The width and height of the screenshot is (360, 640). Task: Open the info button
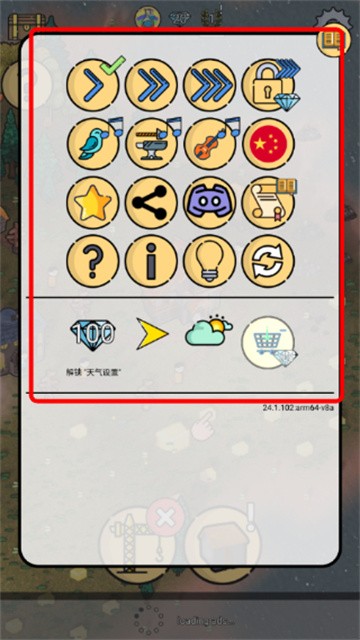[151, 261]
